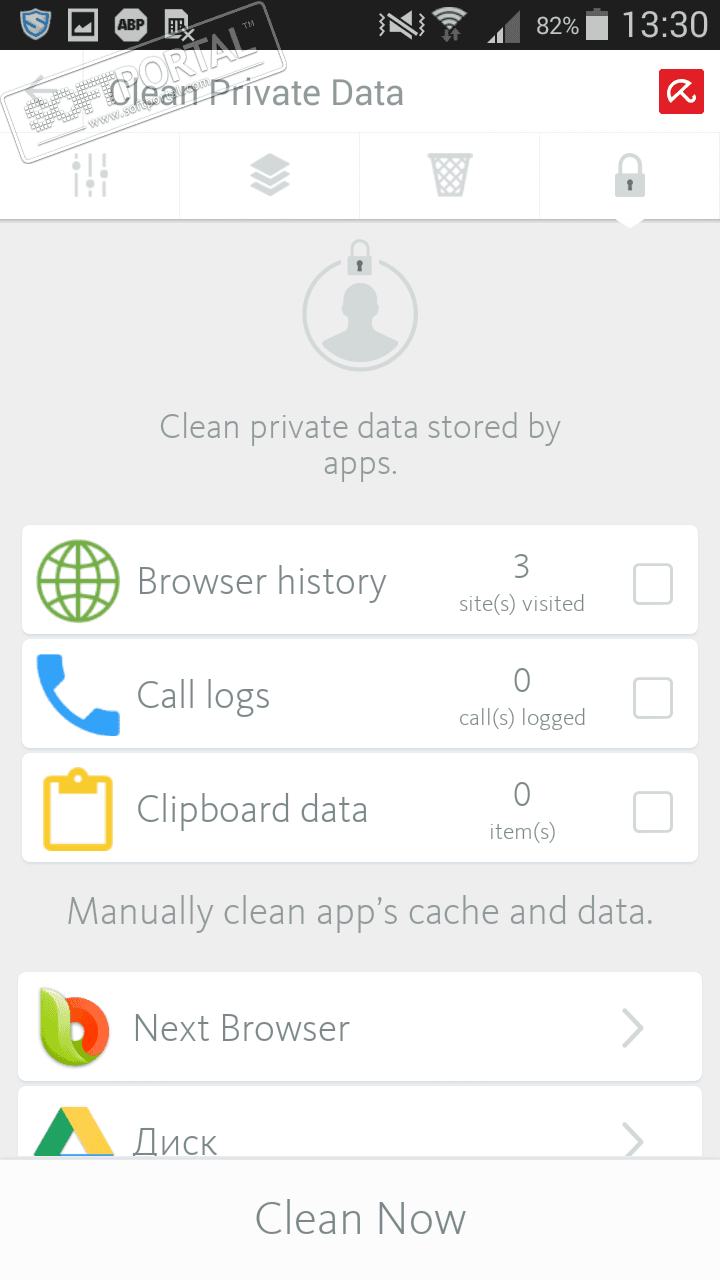Image resolution: width=720 pixels, height=1280 pixels.
Task: Switch to the trash bin tab
Action: coord(450,175)
